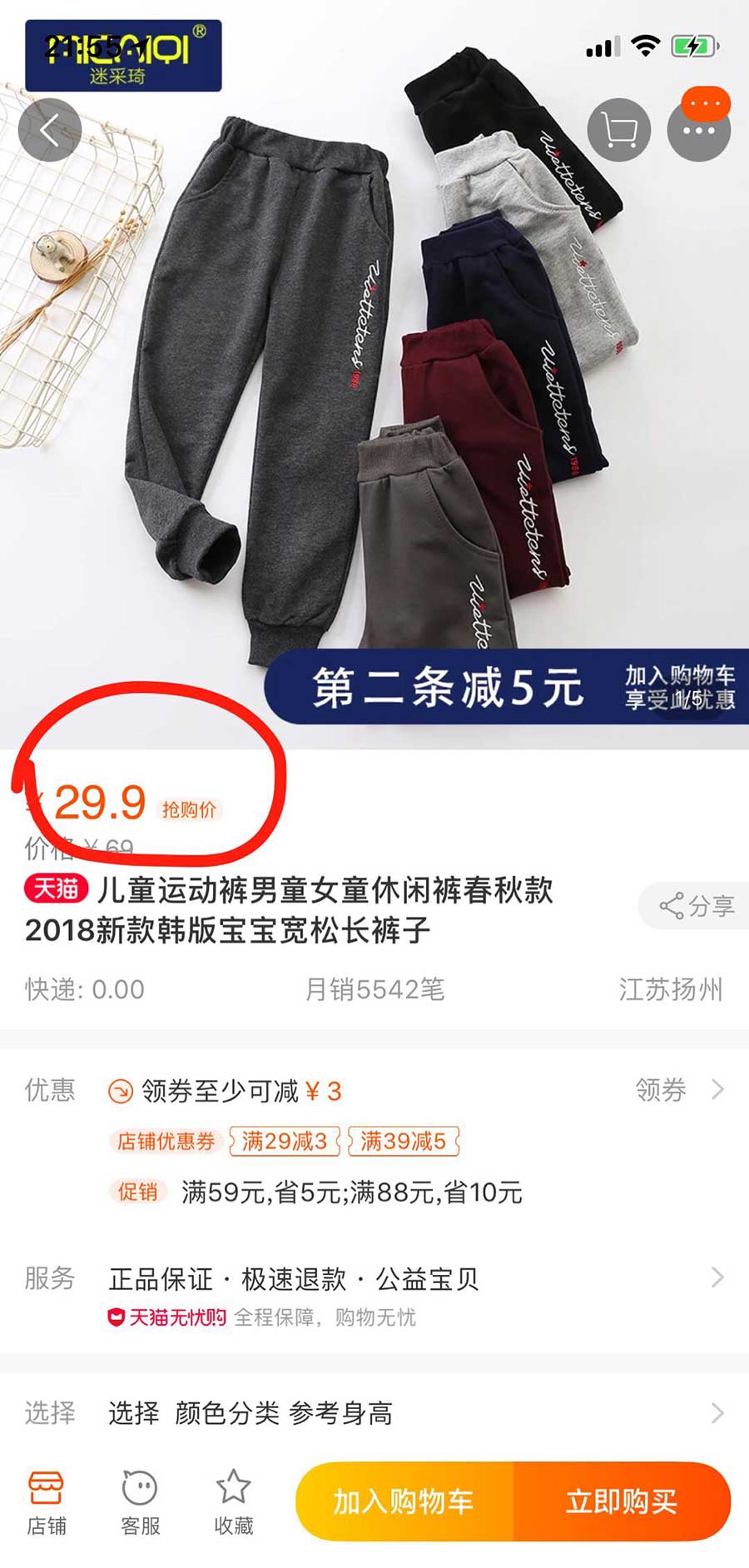Visit the 店铺 store page
The width and height of the screenshot is (749, 1568).
[x=47, y=1503]
